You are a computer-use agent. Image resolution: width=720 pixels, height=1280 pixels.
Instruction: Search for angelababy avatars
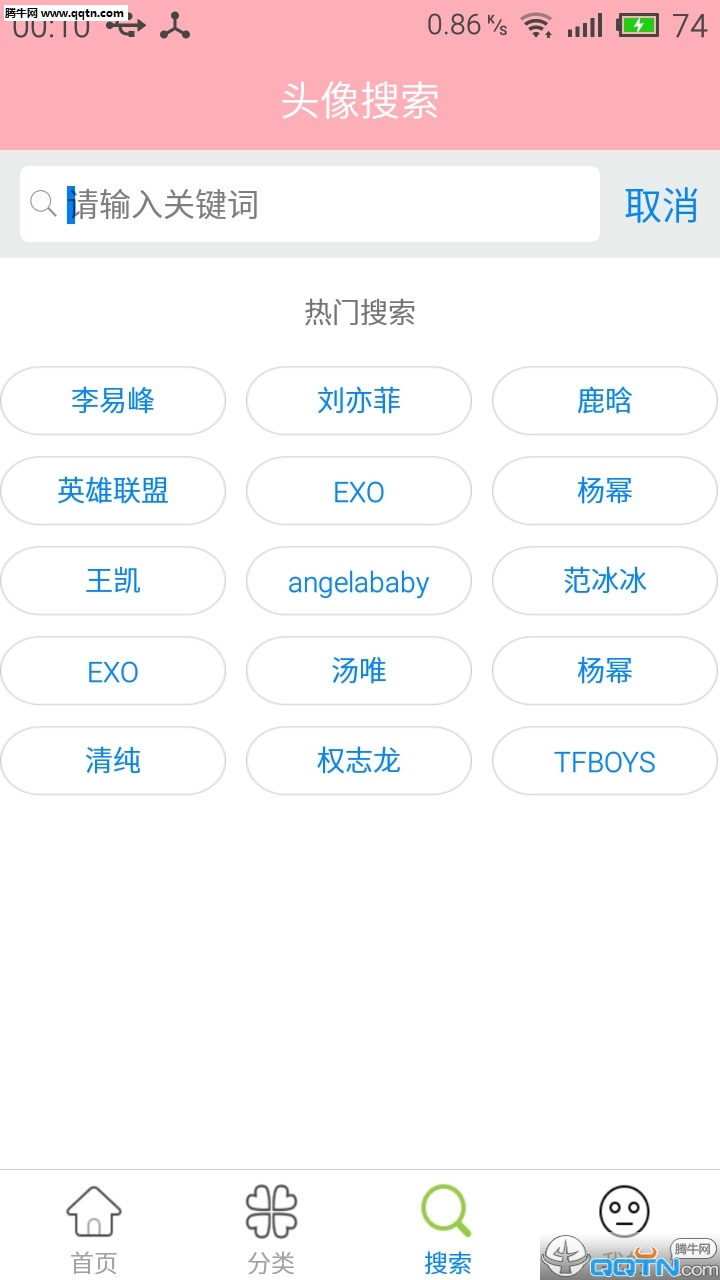pos(359,581)
